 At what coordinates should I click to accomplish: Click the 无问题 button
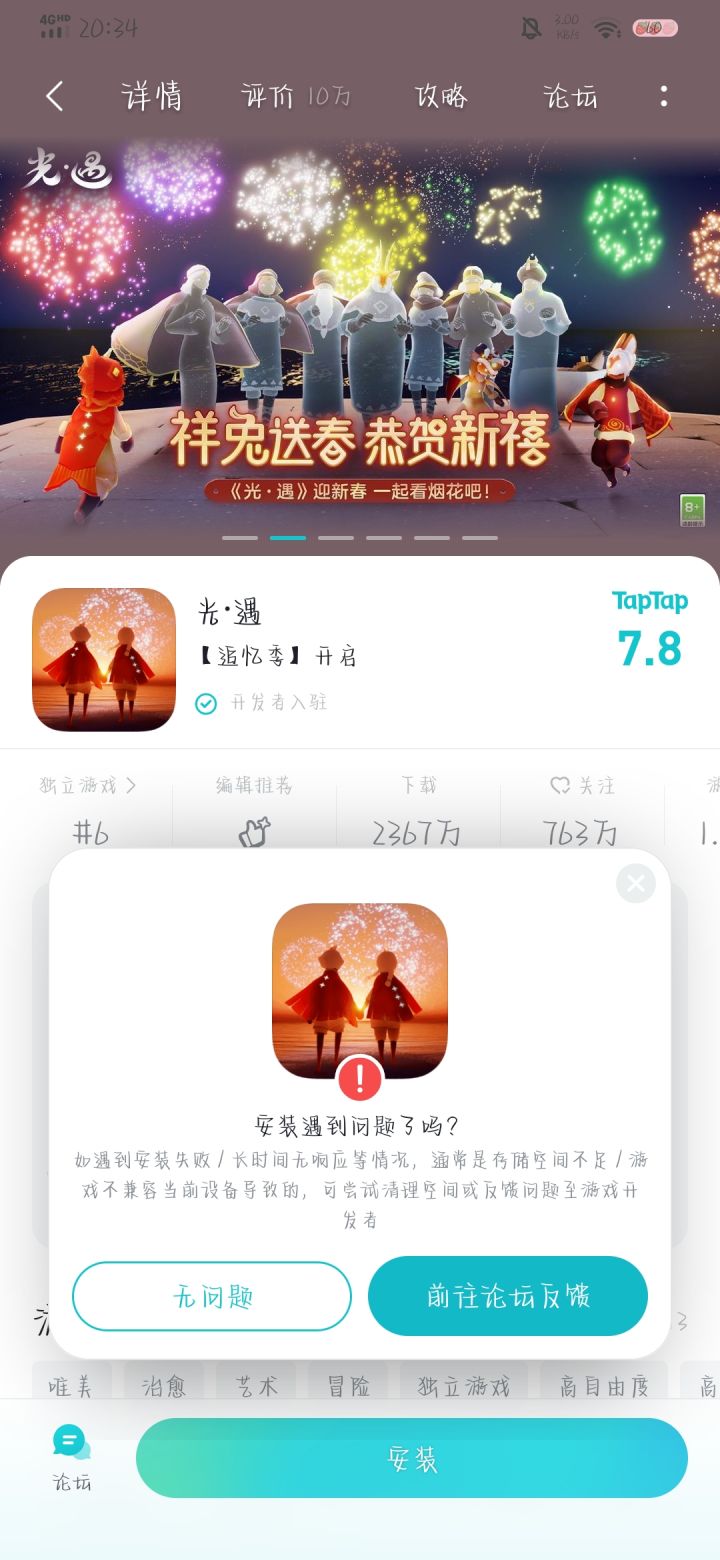pyautogui.click(x=211, y=1296)
